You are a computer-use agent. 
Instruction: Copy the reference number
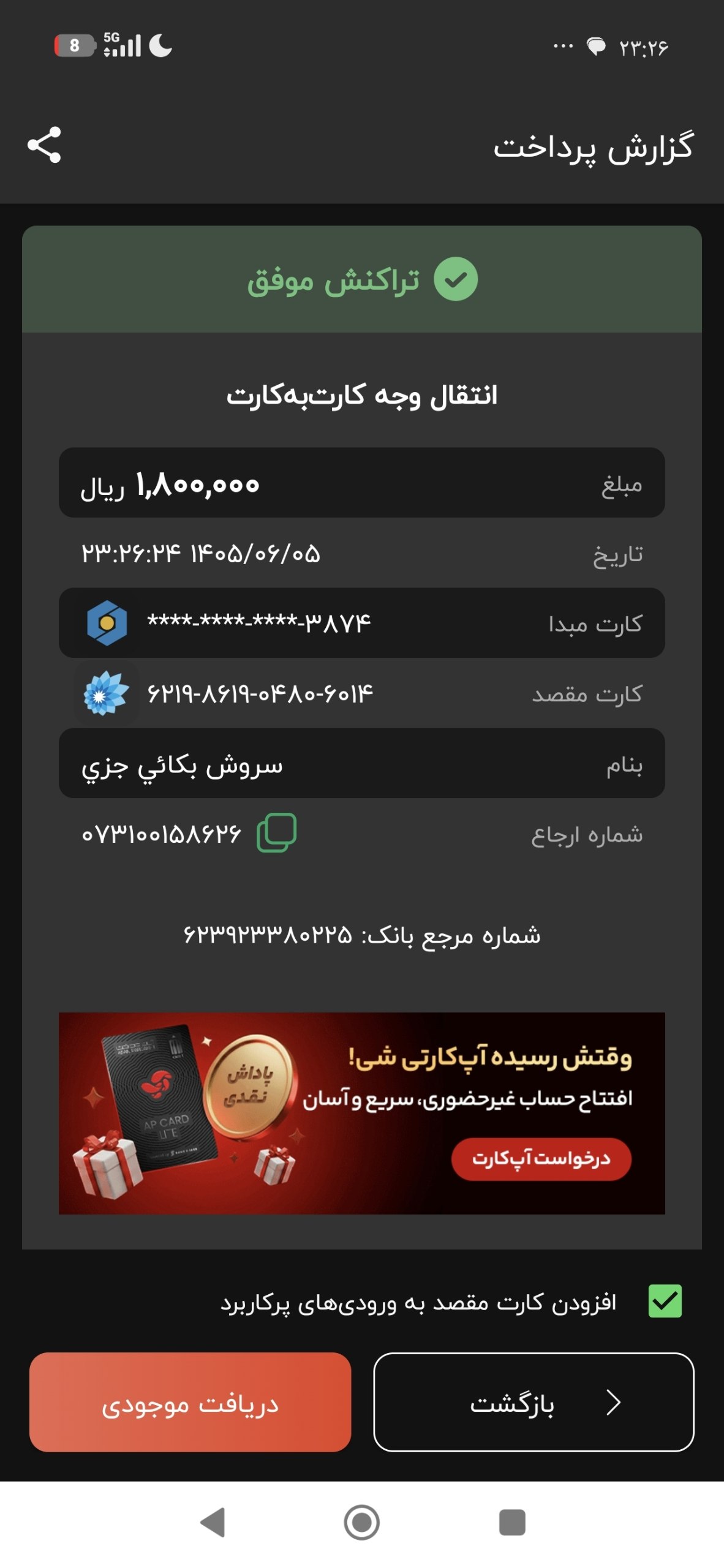(277, 833)
